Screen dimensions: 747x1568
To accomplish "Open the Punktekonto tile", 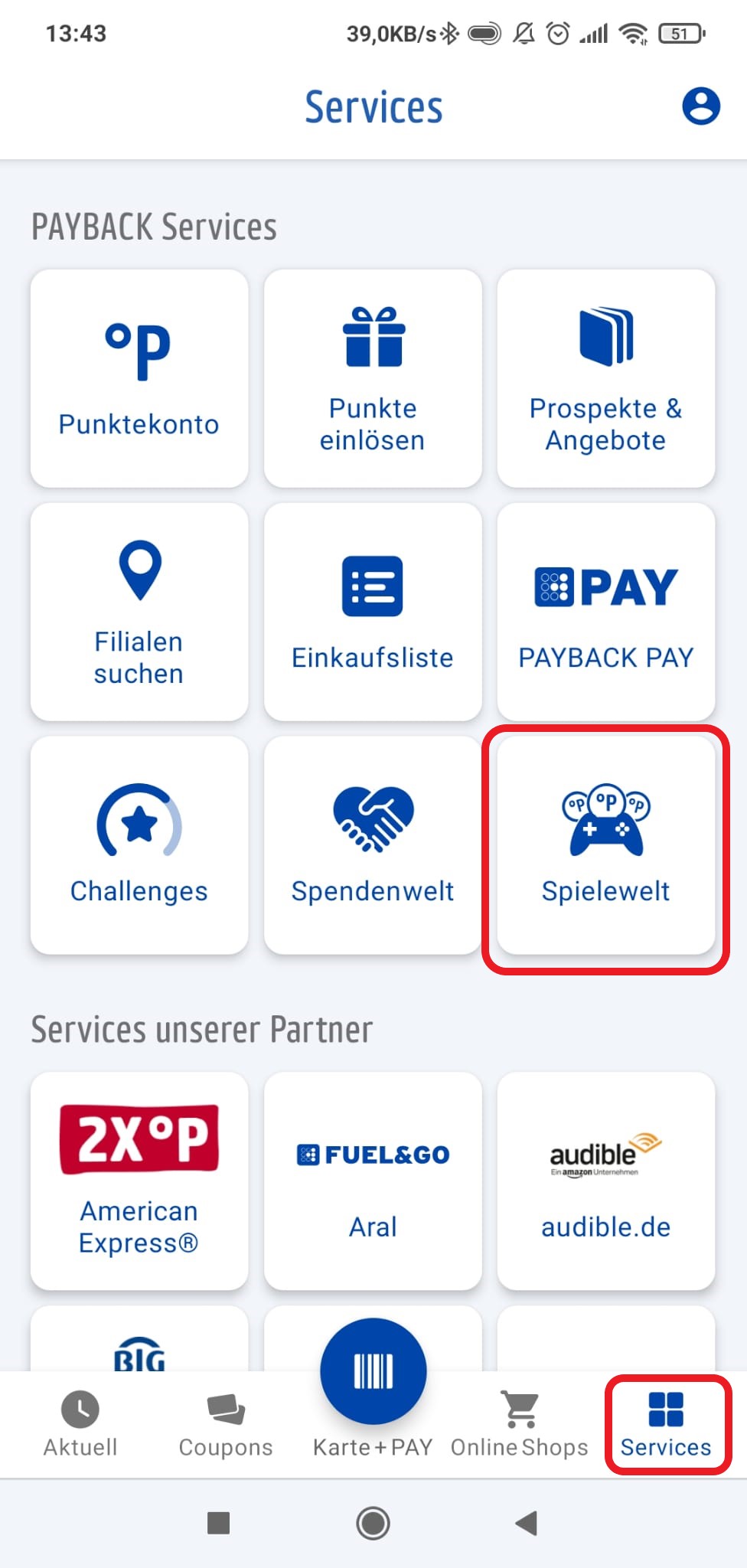I will coord(139,378).
